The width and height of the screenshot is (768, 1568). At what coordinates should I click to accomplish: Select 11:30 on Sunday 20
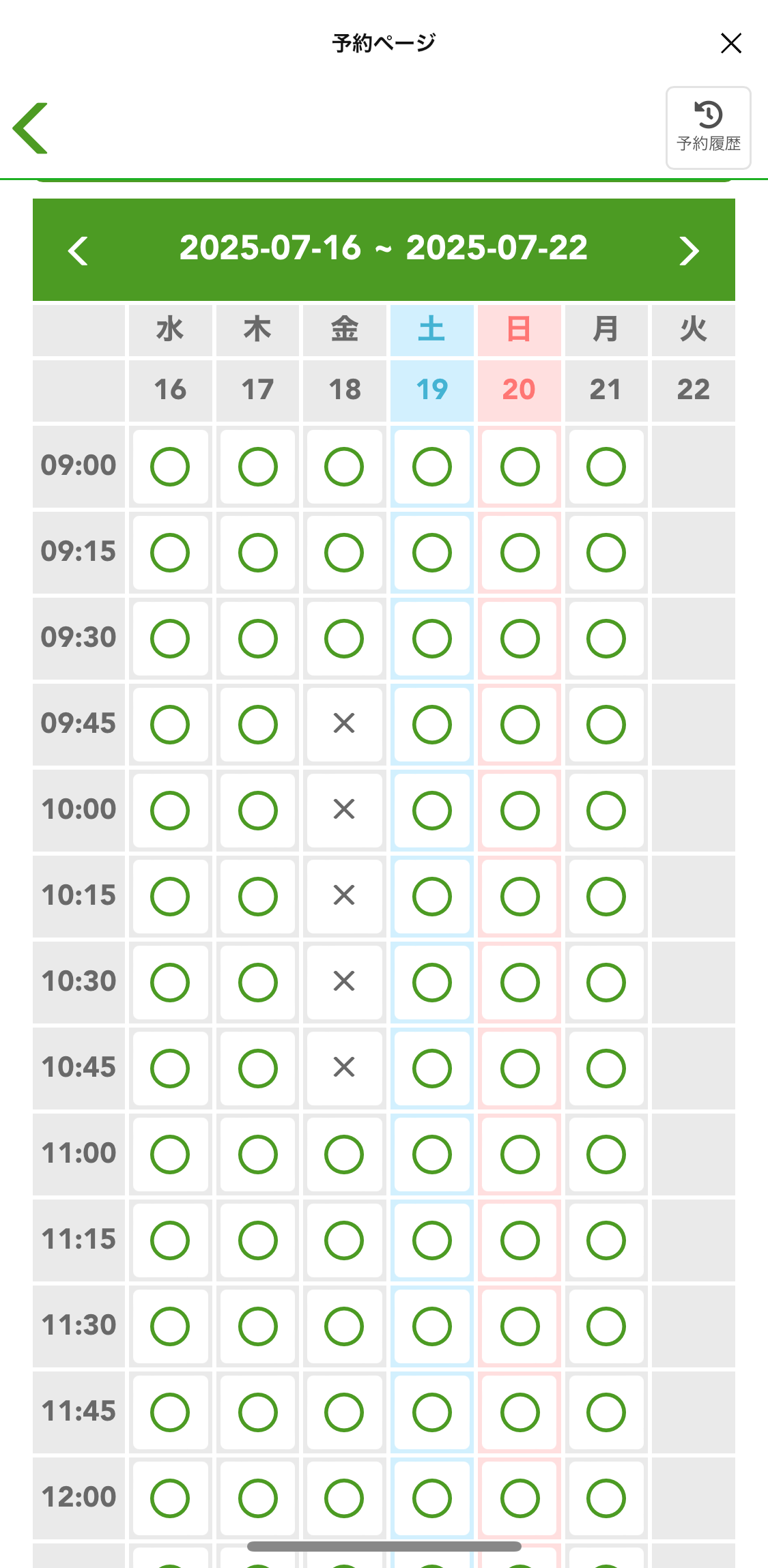point(519,1326)
